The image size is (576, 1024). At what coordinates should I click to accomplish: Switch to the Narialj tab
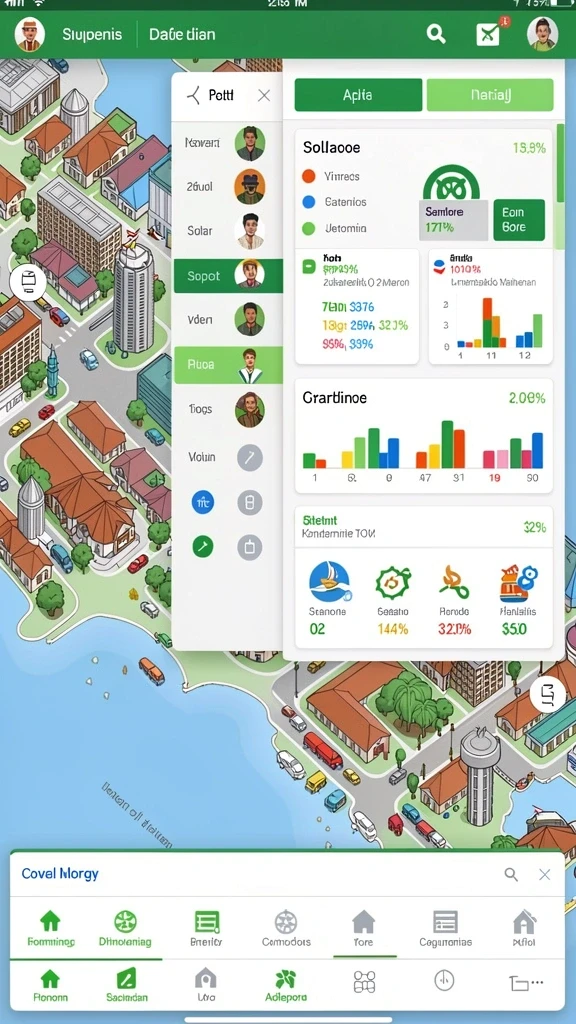[490, 95]
